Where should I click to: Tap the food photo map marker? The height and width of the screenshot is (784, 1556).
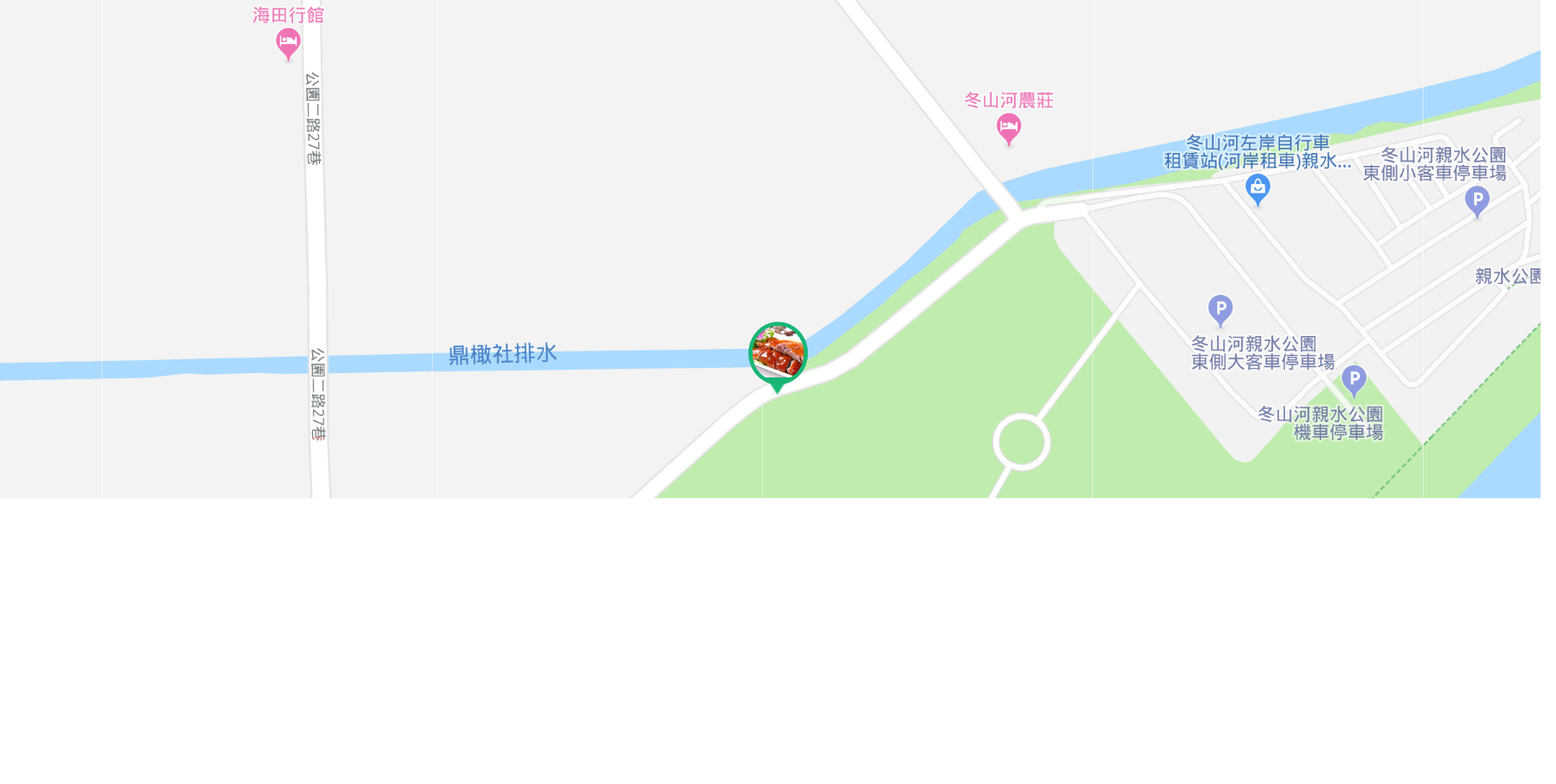[778, 353]
